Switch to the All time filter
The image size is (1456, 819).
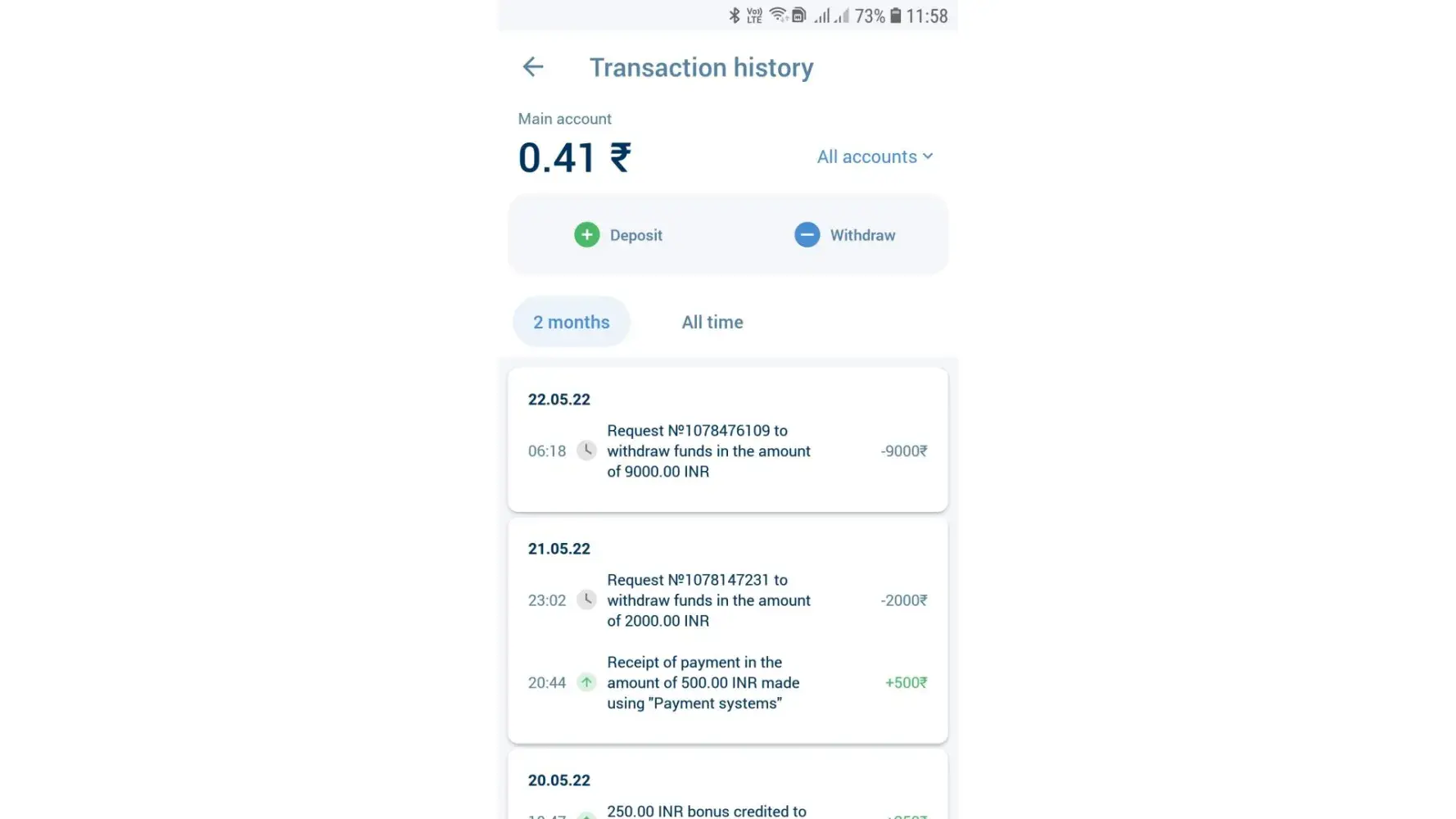(712, 322)
